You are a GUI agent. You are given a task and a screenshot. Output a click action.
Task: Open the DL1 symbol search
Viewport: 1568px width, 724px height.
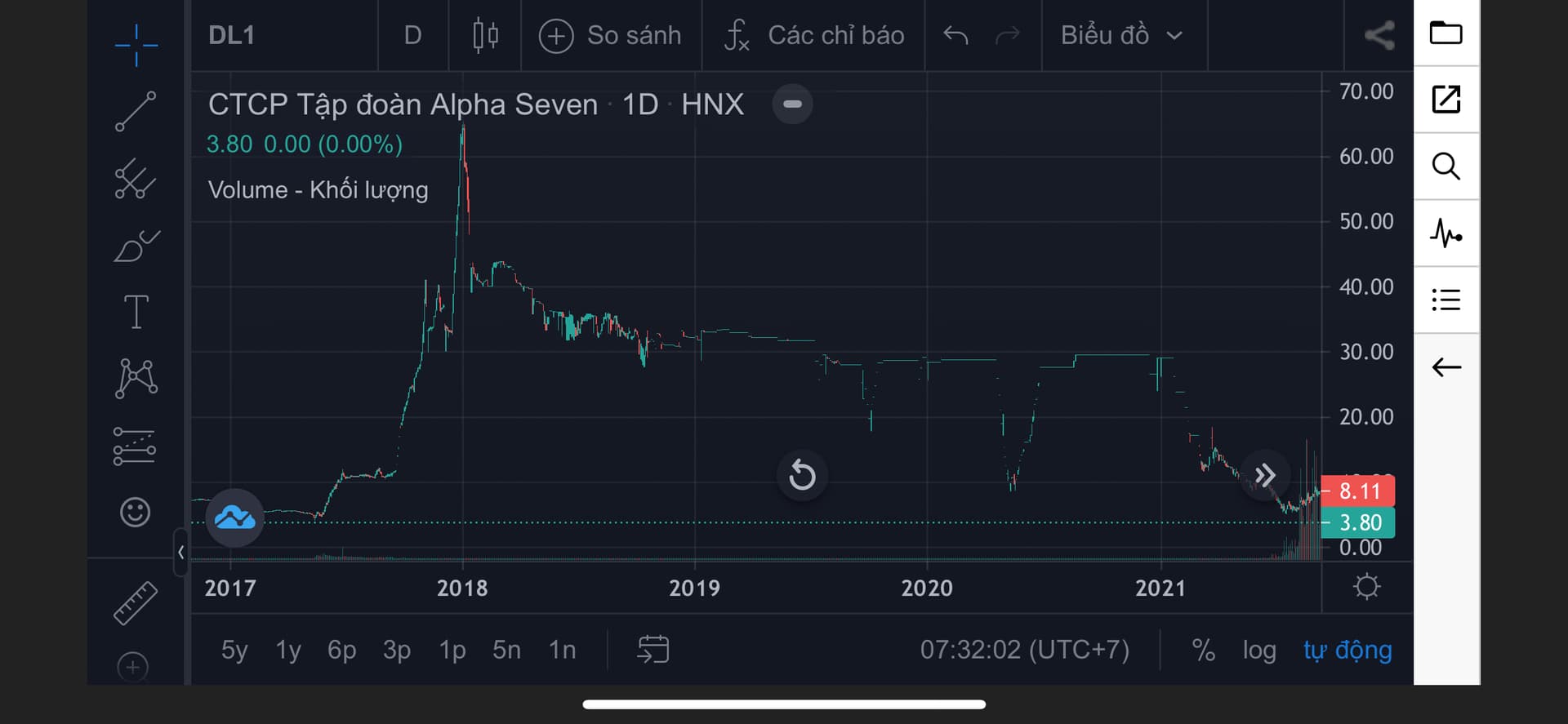point(232,35)
